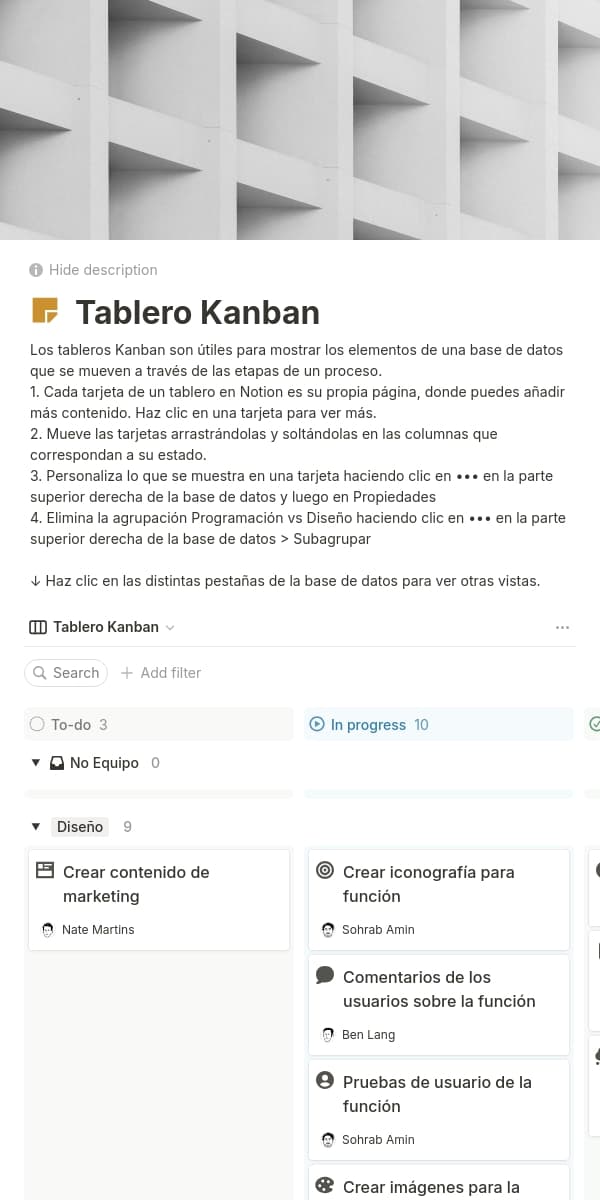The width and height of the screenshot is (600, 1200).
Task: Open the Crear imágenes para la card
Action: 439,1185
